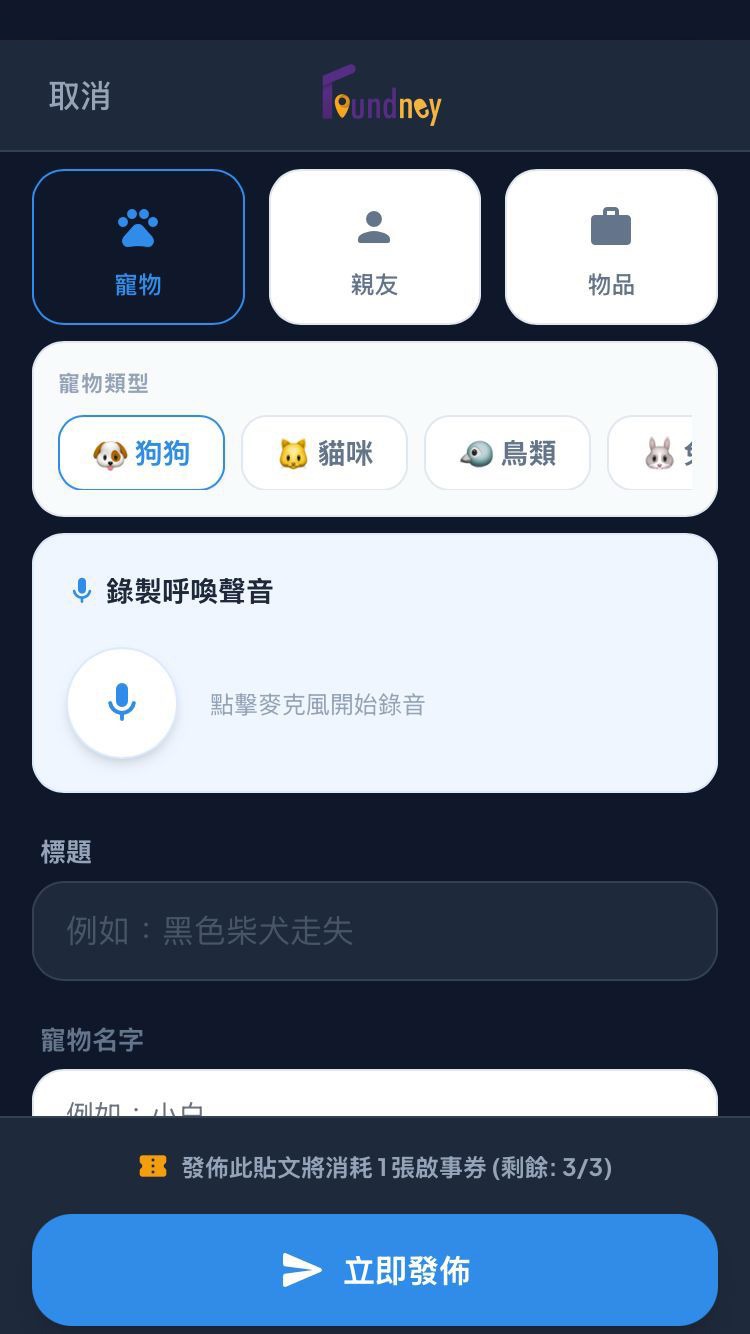Image resolution: width=750 pixels, height=1334 pixels.
Task: Select the 鳥類 pet type option
Action: tap(507, 453)
